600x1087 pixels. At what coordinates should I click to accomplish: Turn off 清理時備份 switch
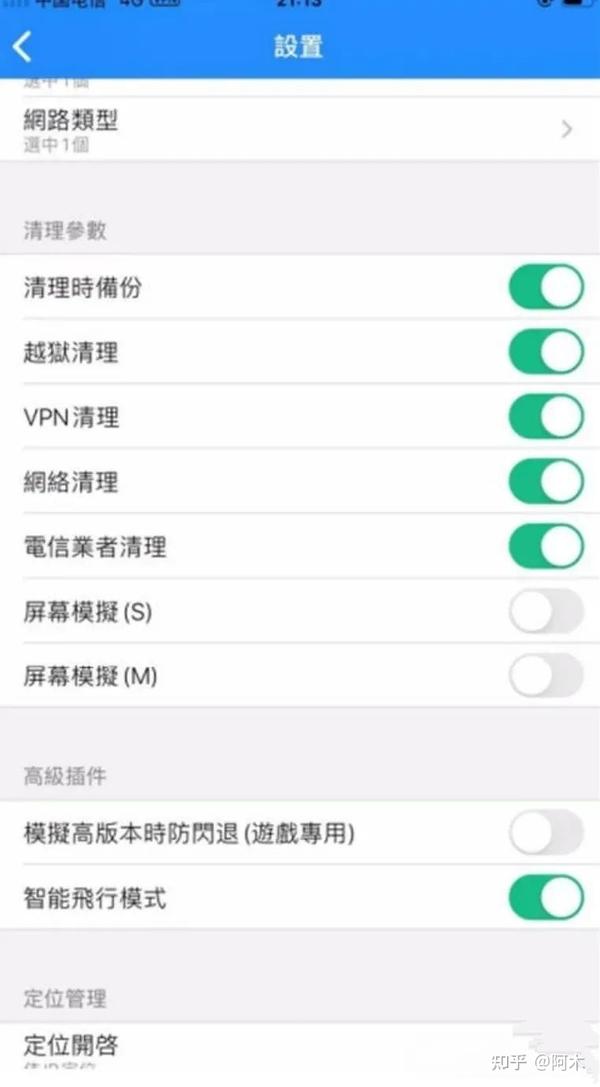coord(547,287)
